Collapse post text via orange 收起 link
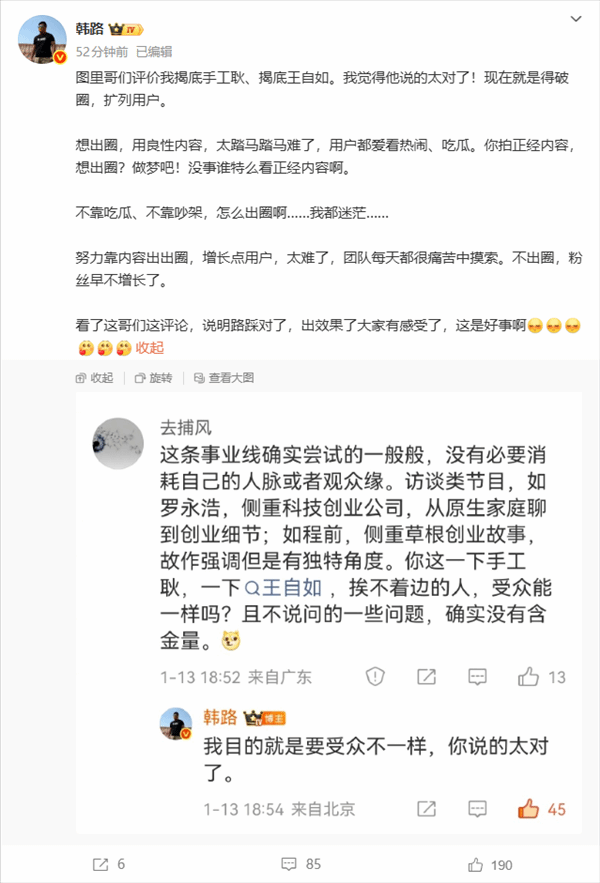 149,347
